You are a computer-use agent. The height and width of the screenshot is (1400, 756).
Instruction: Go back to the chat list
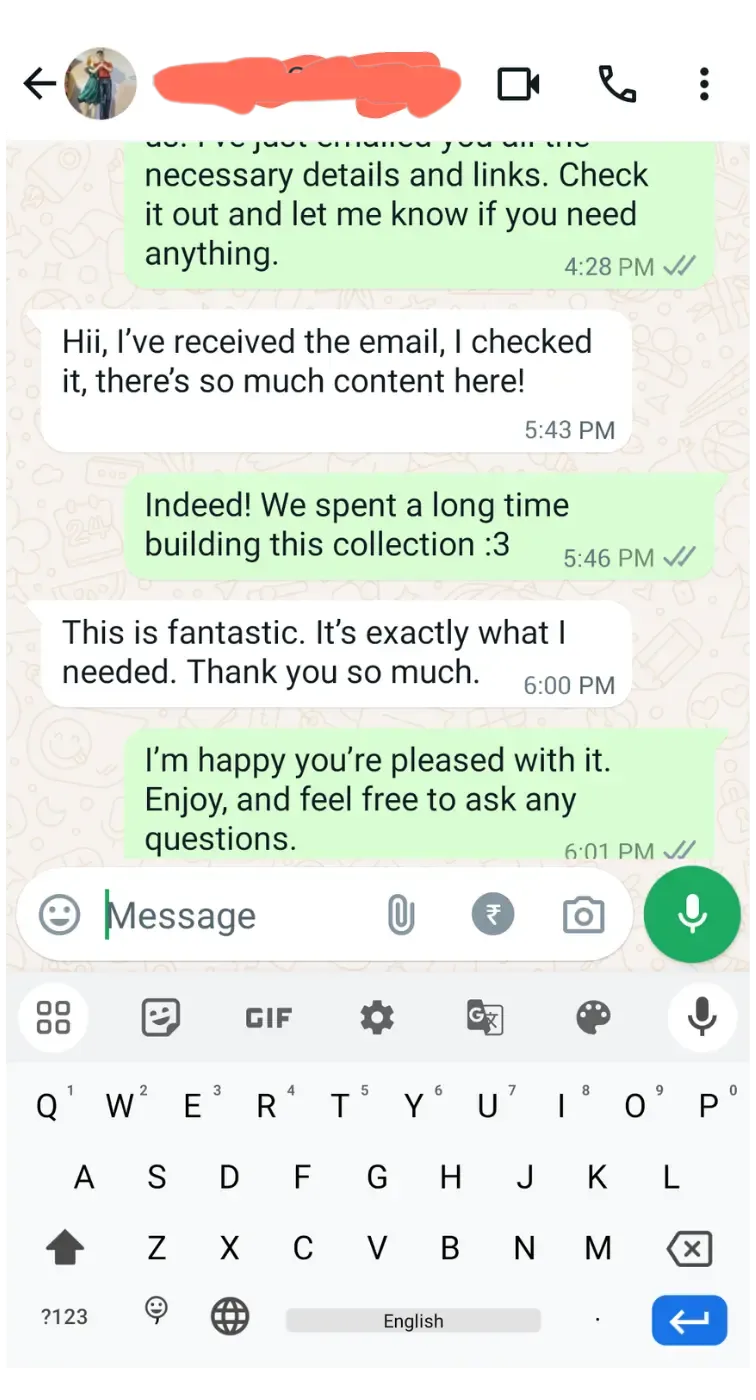pyautogui.click(x=39, y=84)
